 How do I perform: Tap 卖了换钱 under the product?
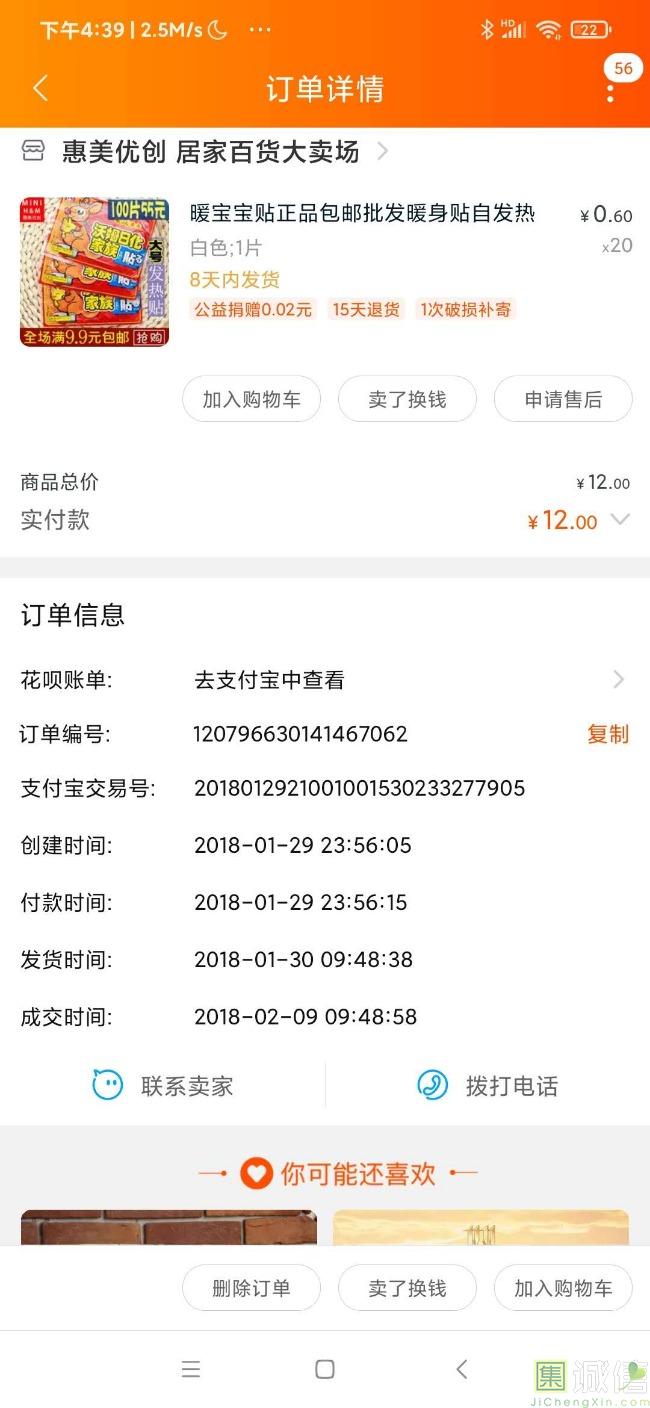pos(407,400)
